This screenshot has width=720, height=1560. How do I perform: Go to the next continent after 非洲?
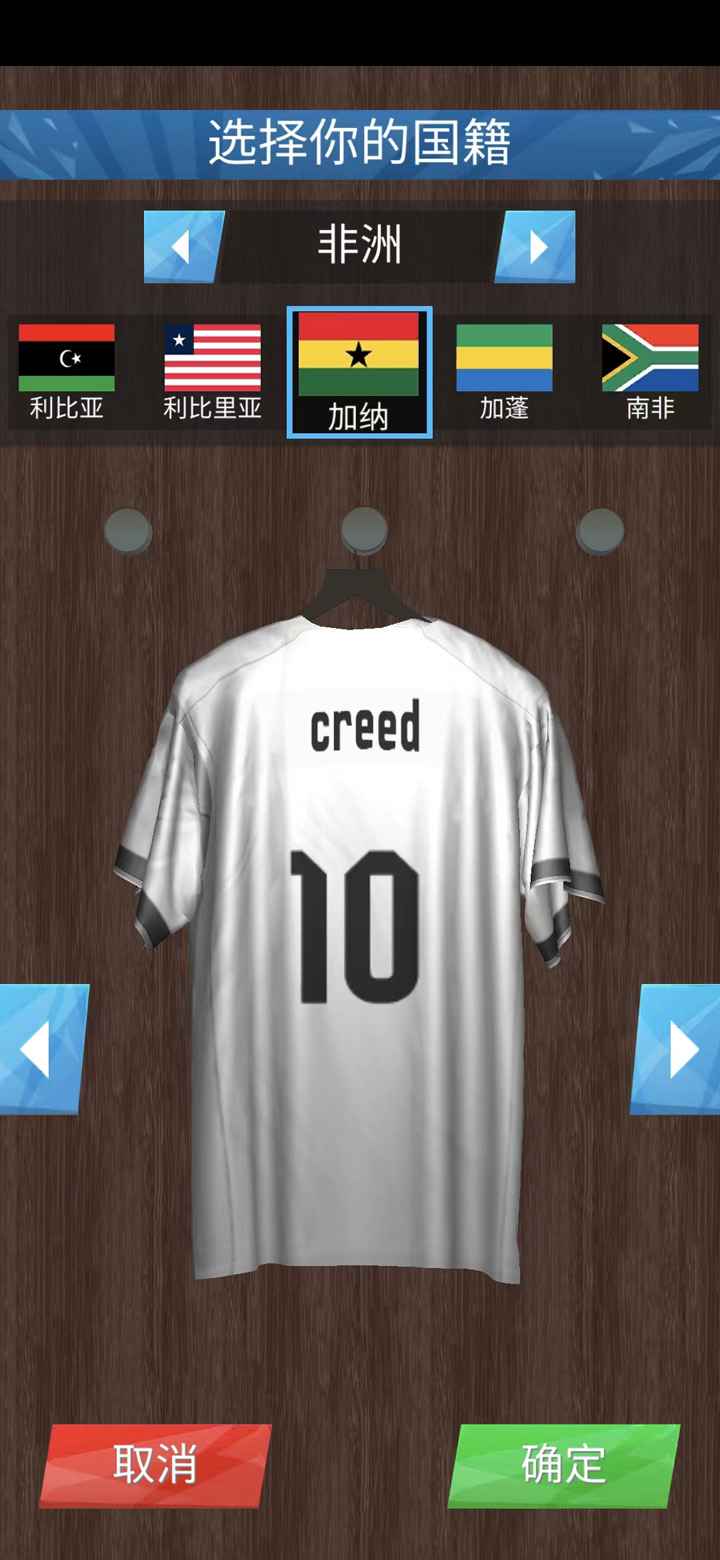pos(536,247)
